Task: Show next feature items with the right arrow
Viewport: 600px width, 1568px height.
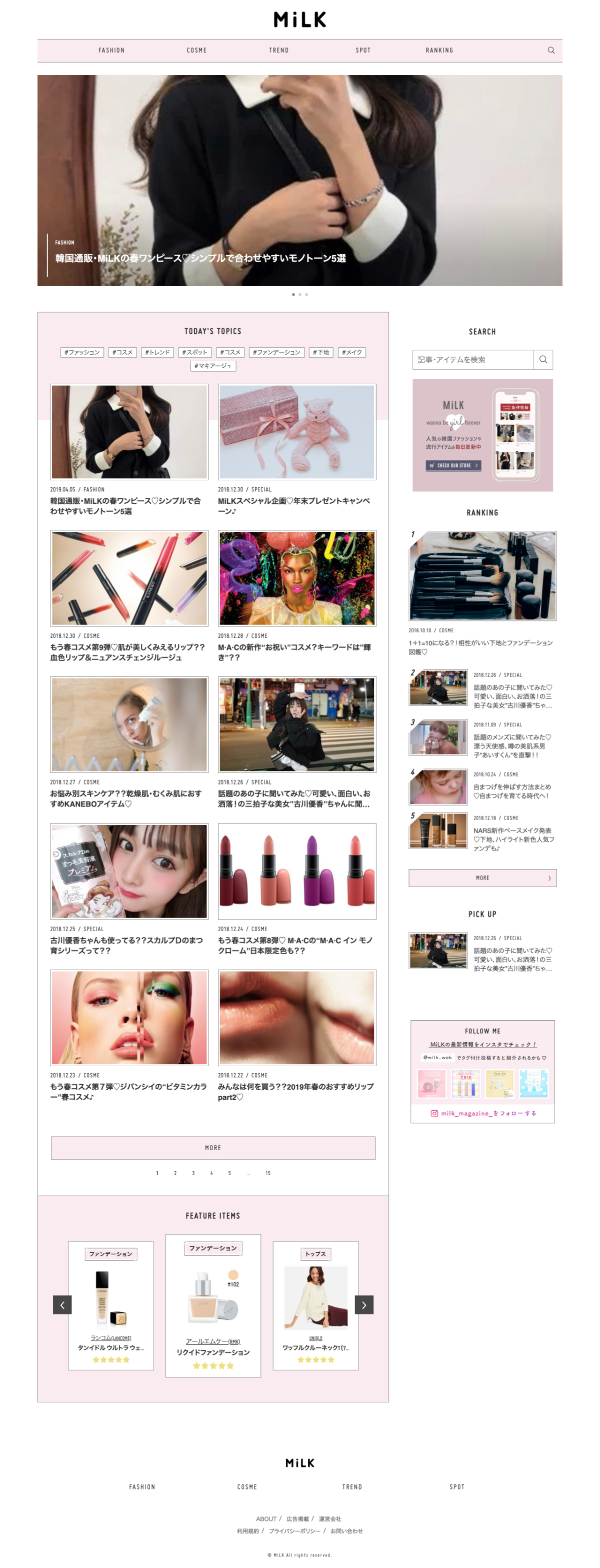Action: coord(364,1304)
